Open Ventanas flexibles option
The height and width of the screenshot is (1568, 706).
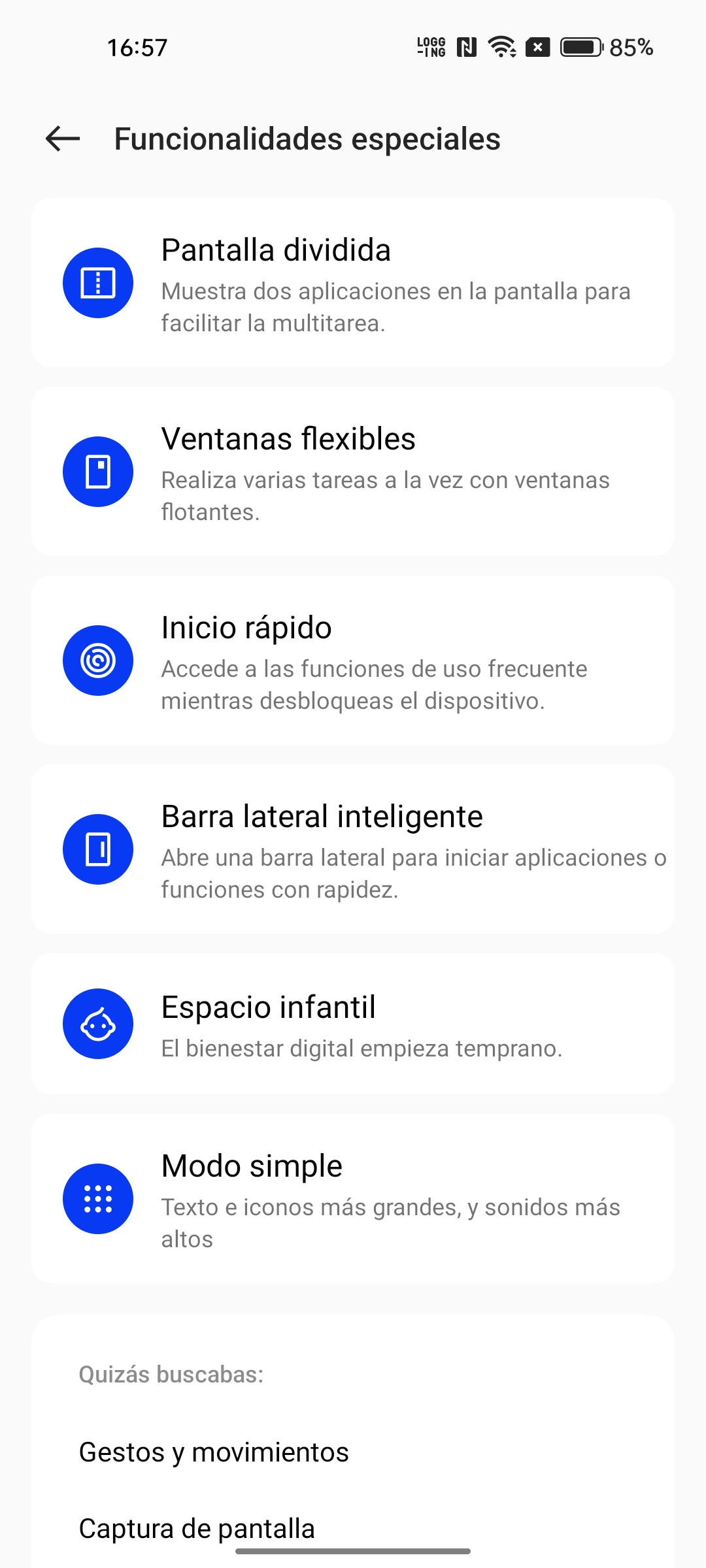pyautogui.click(x=353, y=472)
